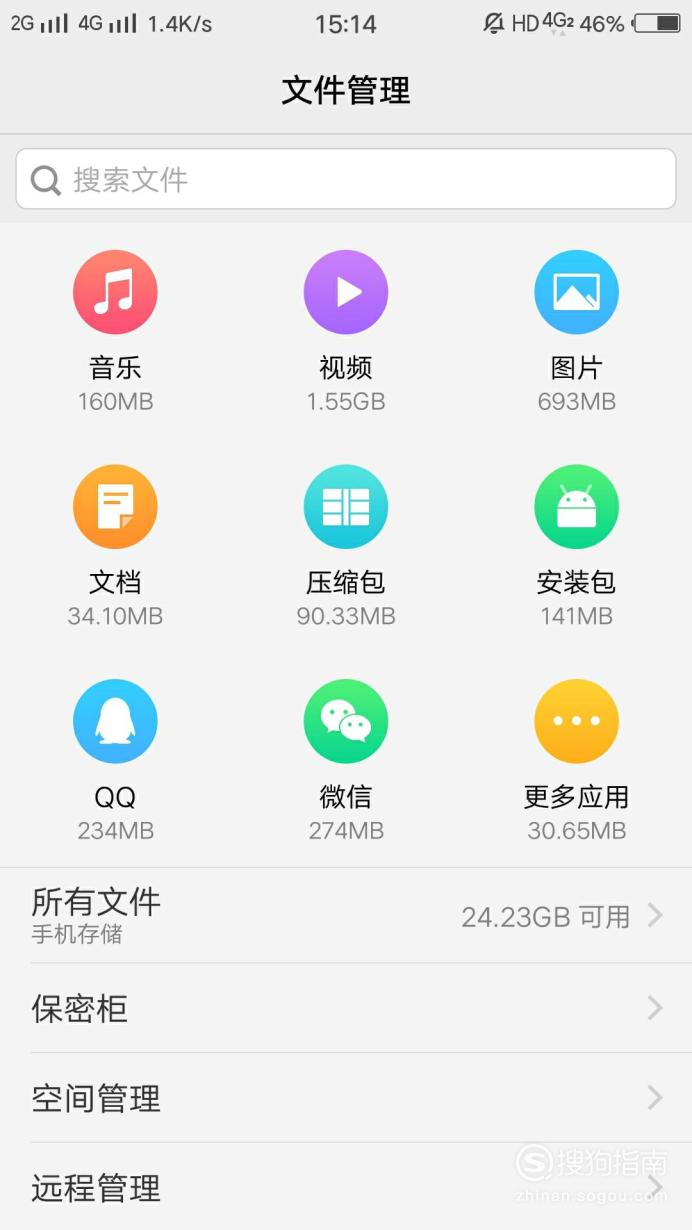
Task: Select 远程管理 remote management
Action: pyautogui.click(x=346, y=1187)
